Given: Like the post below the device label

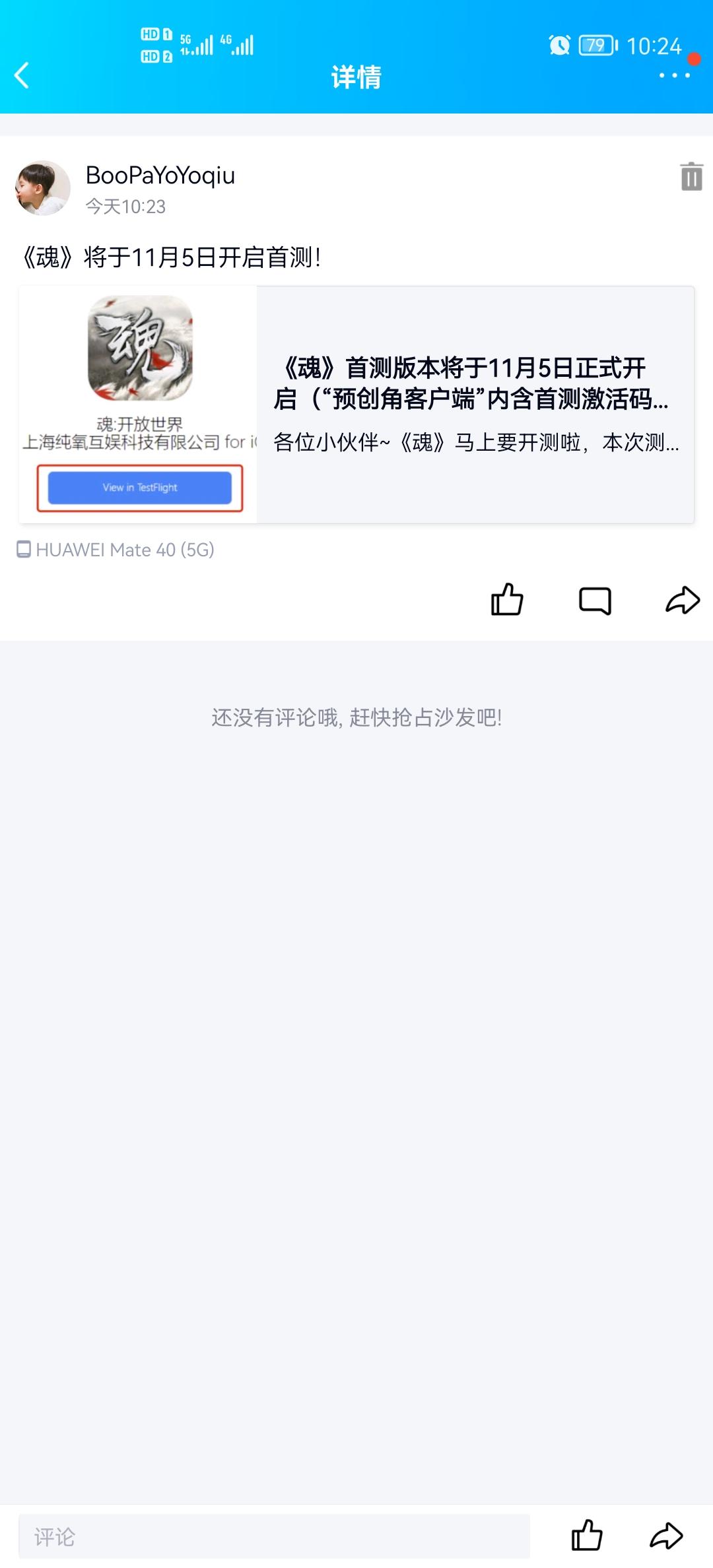Looking at the screenshot, I should [507, 600].
